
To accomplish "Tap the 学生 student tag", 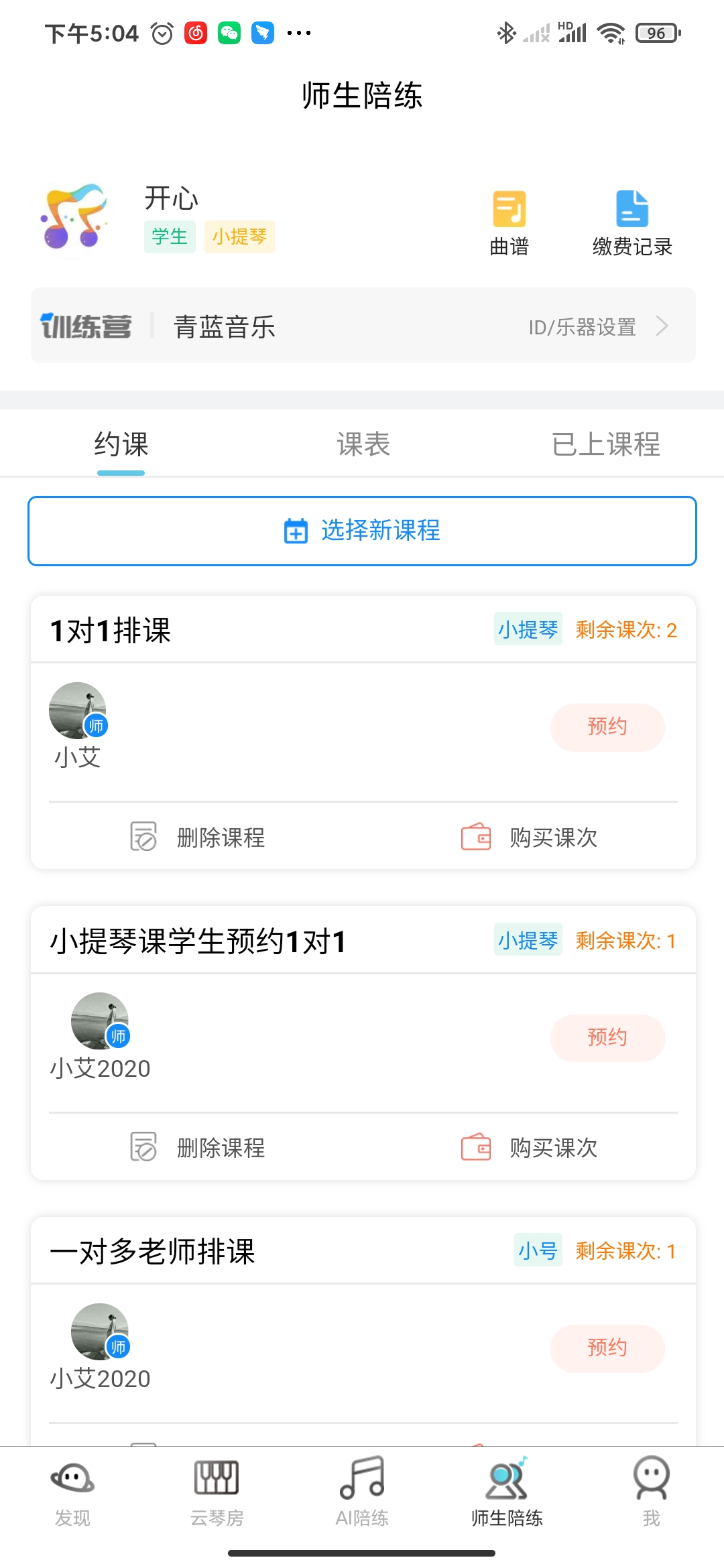I will coord(169,237).
